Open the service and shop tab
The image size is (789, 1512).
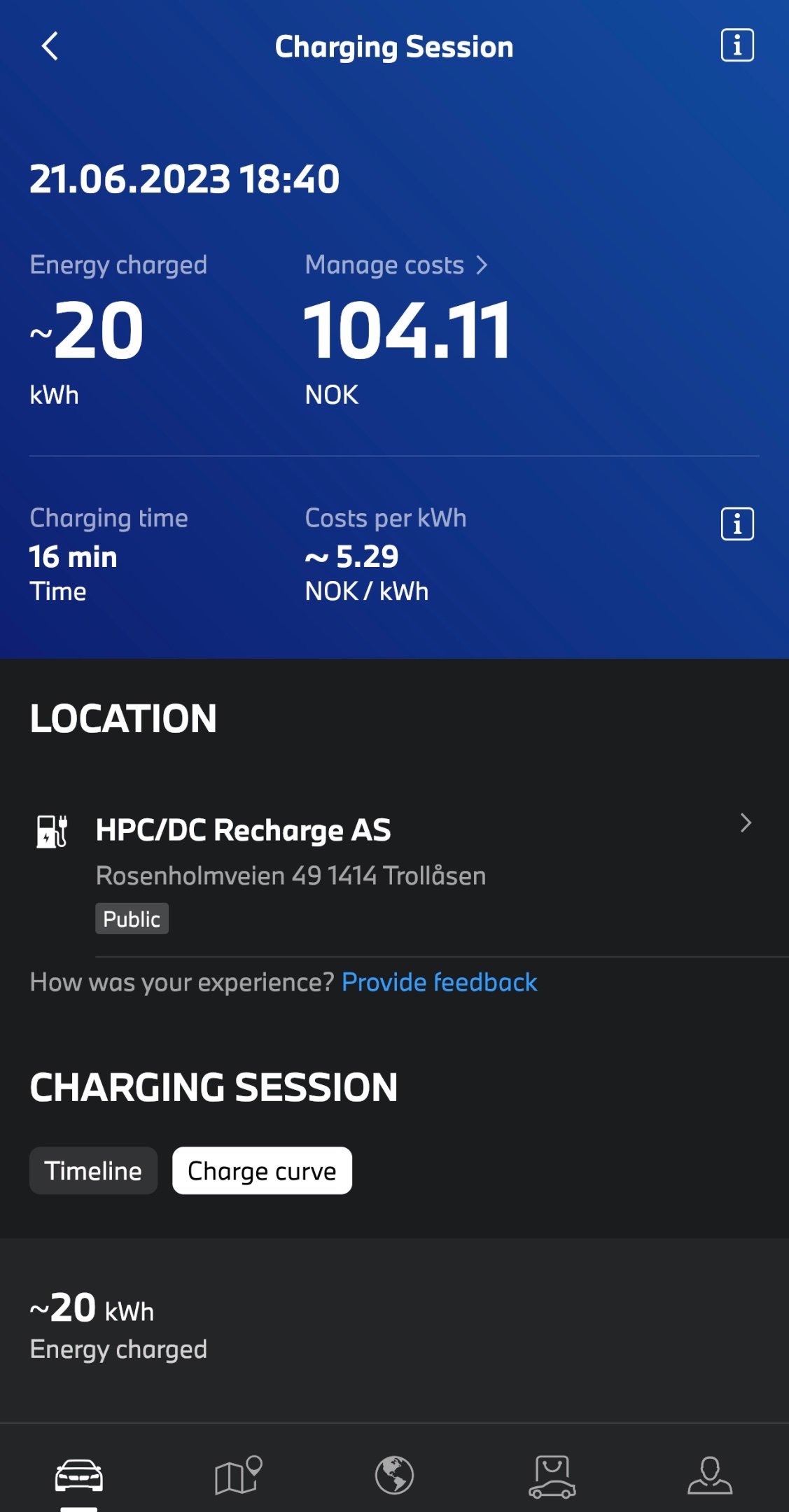(552, 1476)
